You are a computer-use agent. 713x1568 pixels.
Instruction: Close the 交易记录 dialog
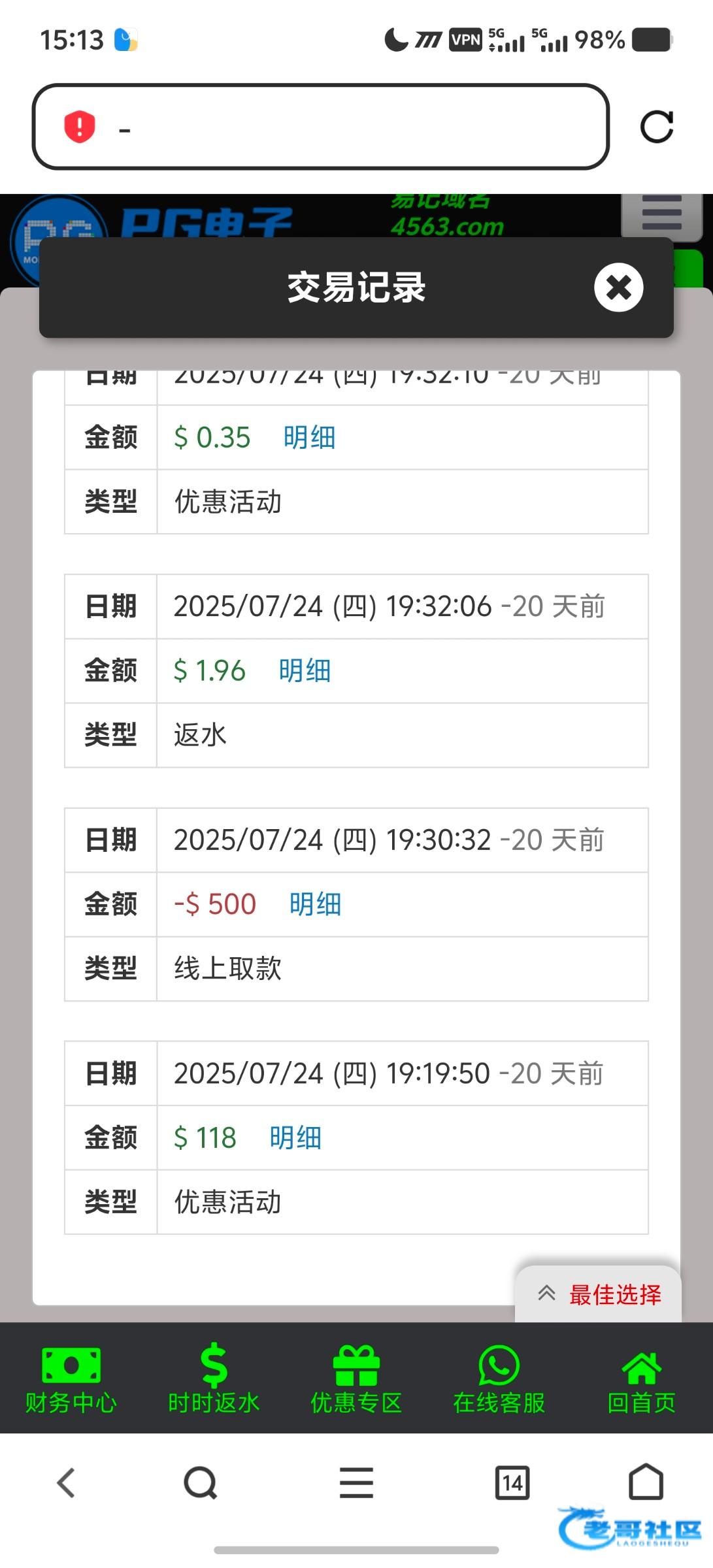[618, 287]
